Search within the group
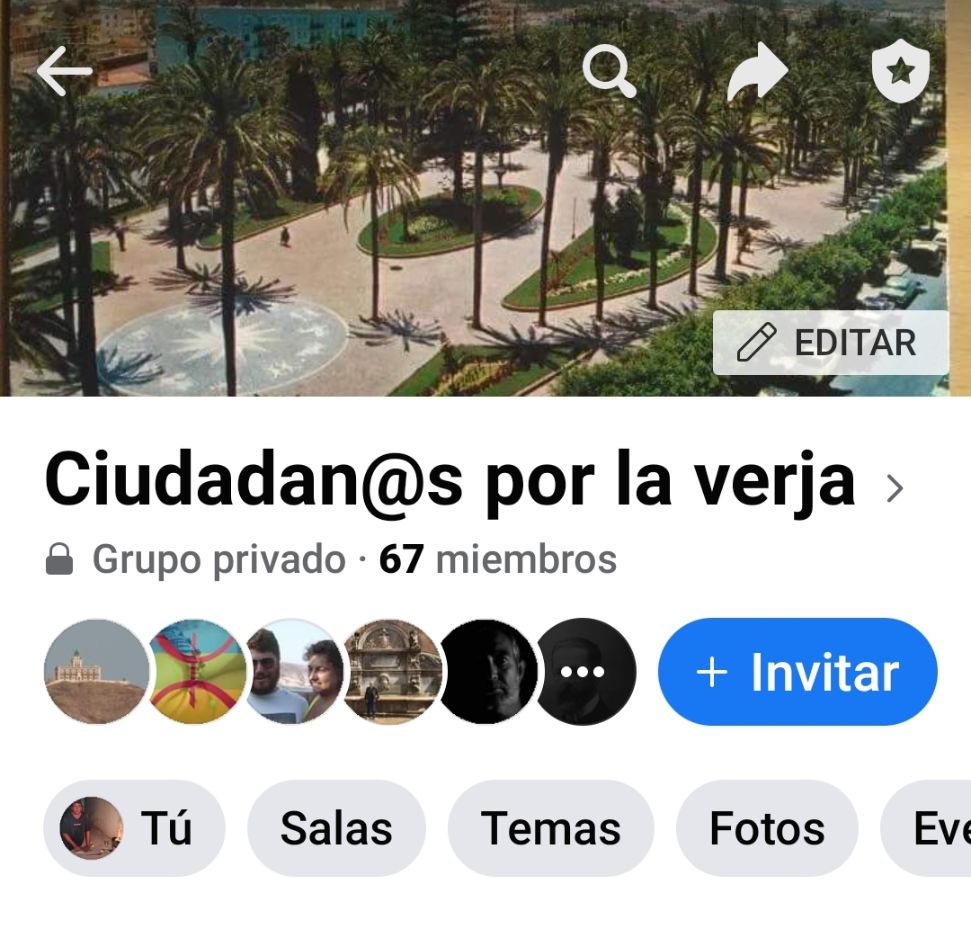This screenshot has height=929, width=971. coord(609,71)
